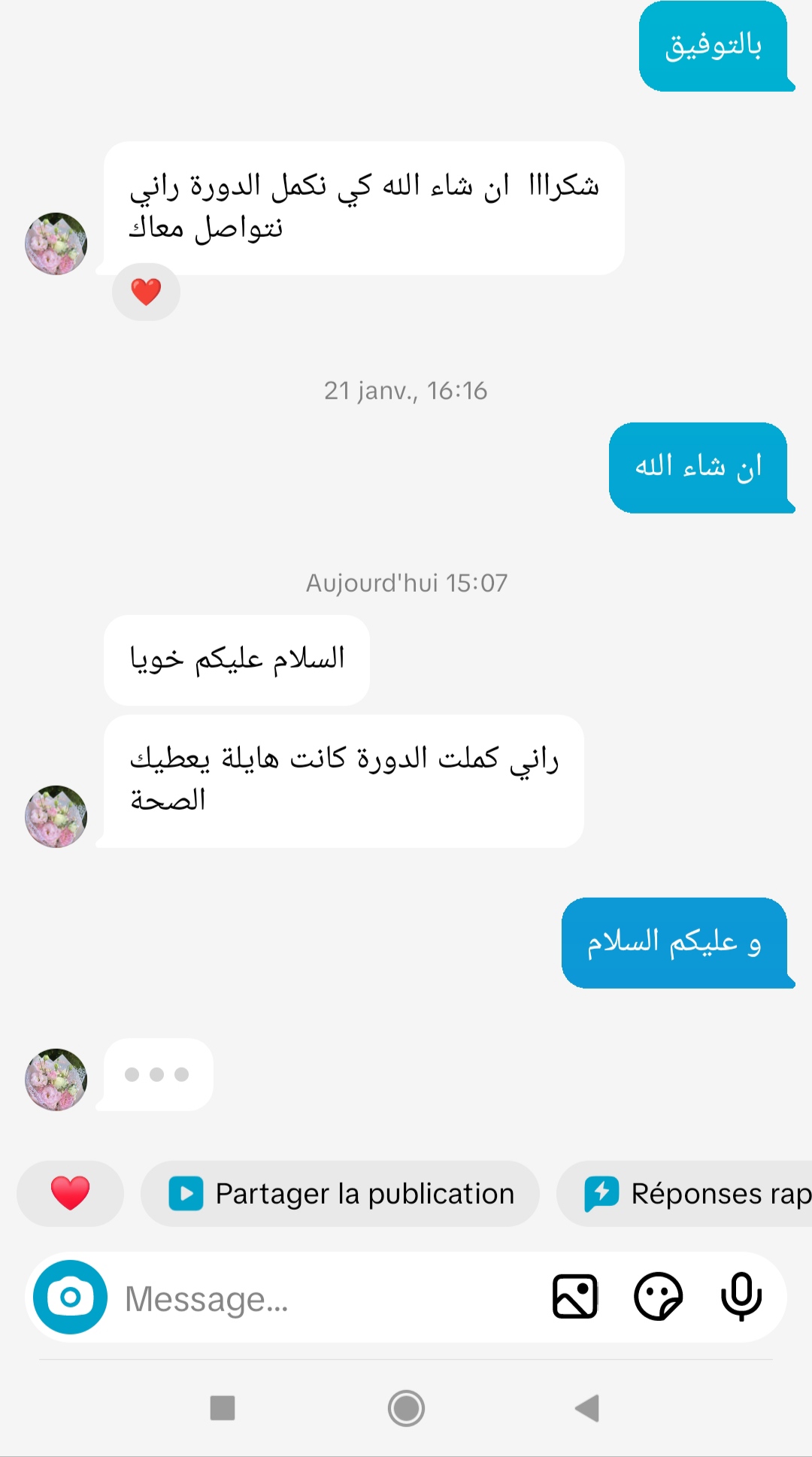View the heart reaction under the شكرااا message
The height and width of the screenshot is (1457, 812).
[146, 292]
